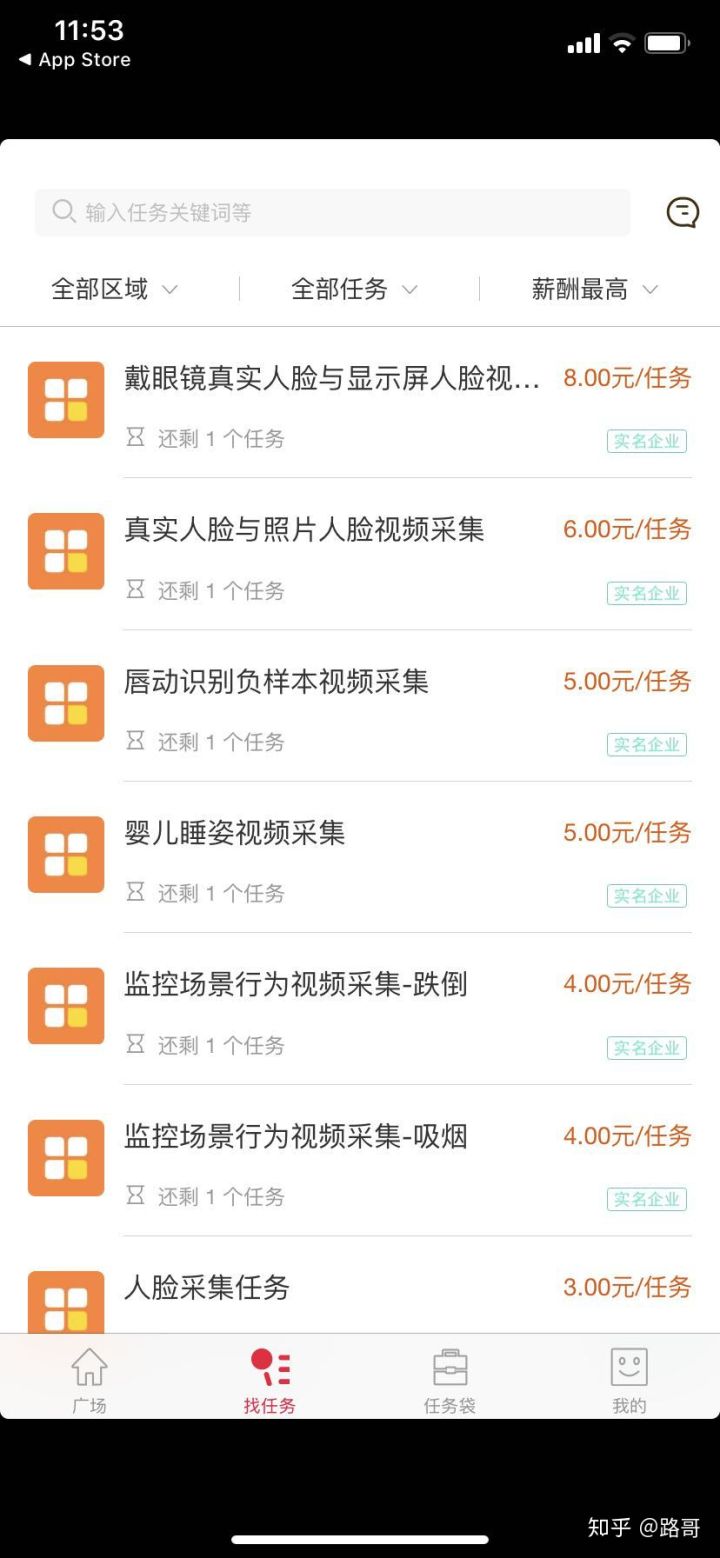Select the 8.00元/任务 price label
This screenshot has height=1558, width=720.
(626, 378)
